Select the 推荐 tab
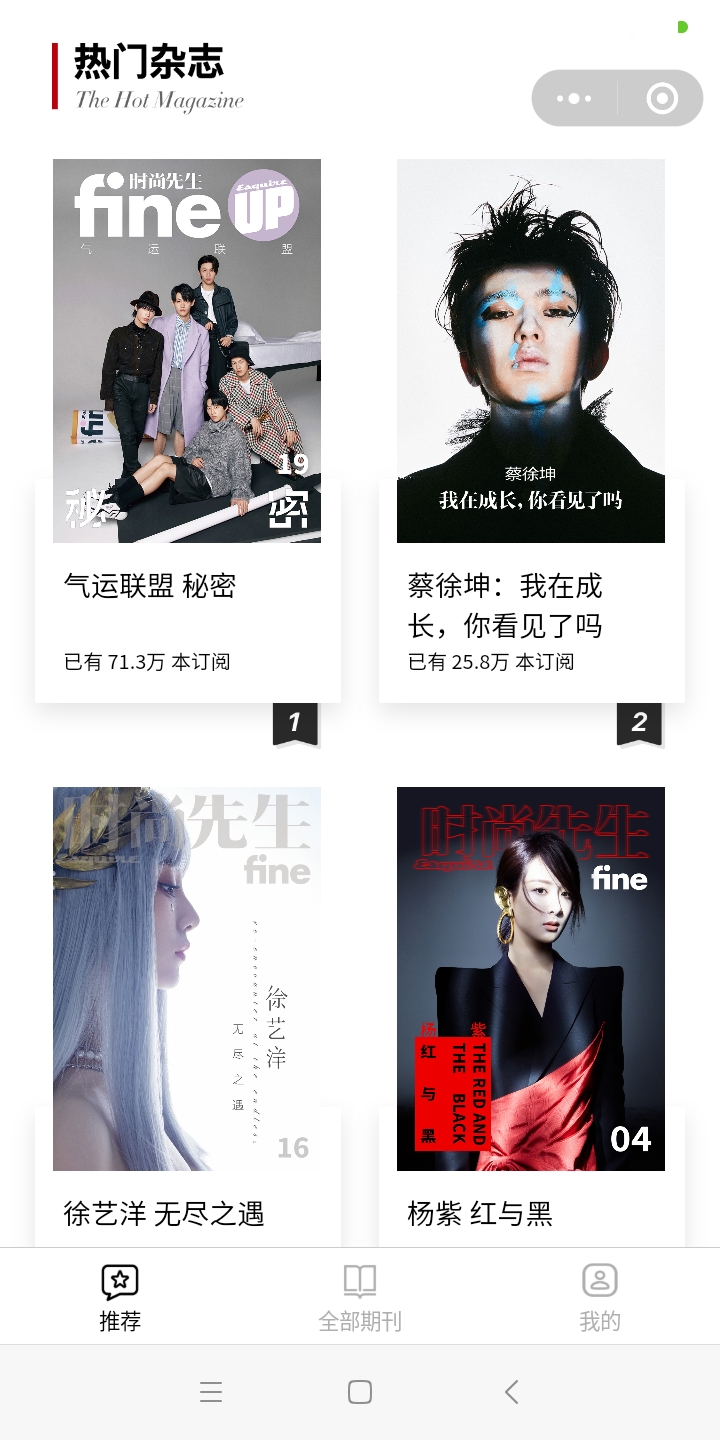The height and width of the screenshot is (1440, 720). [x=120, y=1297]
